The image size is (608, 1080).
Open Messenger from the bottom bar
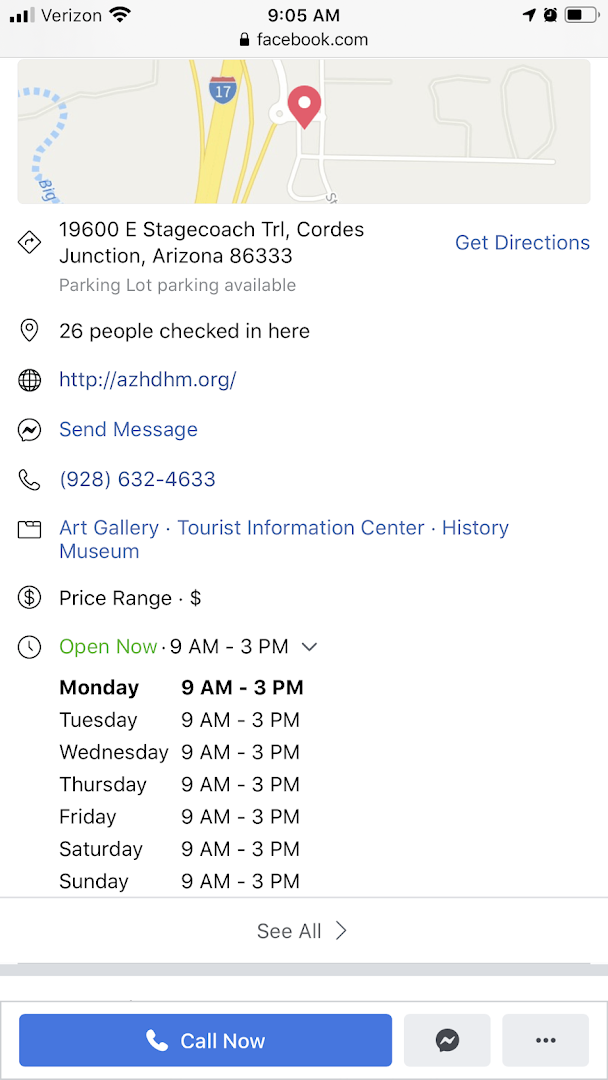point(447,1040)
